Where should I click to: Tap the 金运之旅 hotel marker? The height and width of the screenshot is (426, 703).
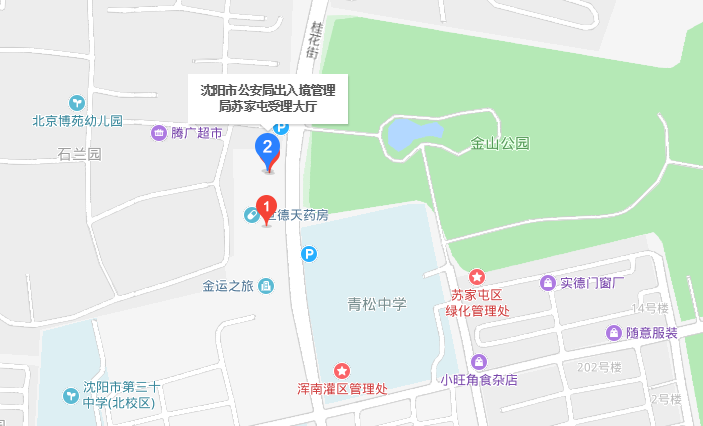pyautogui.click(x=265, y=286)
